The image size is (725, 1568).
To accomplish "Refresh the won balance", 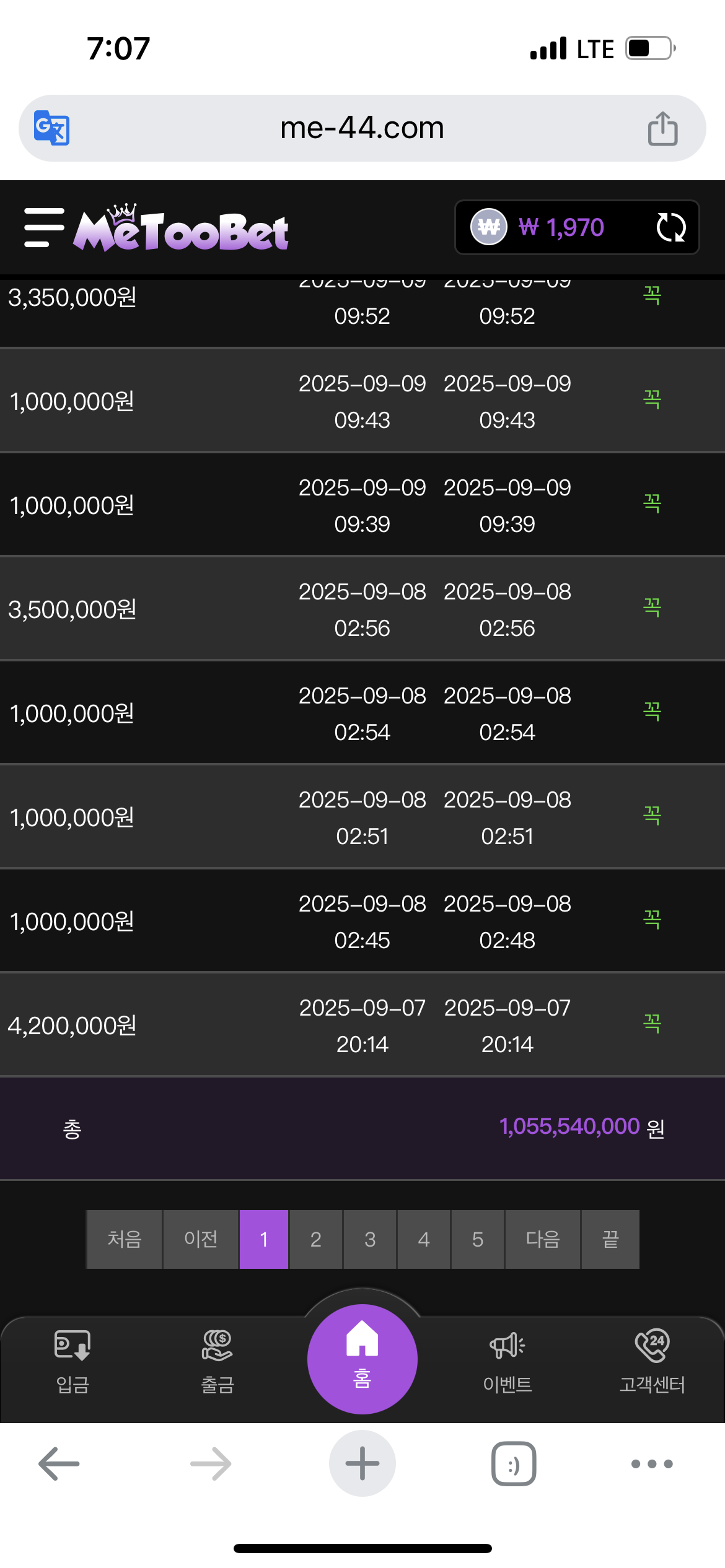I will [671, 227].
